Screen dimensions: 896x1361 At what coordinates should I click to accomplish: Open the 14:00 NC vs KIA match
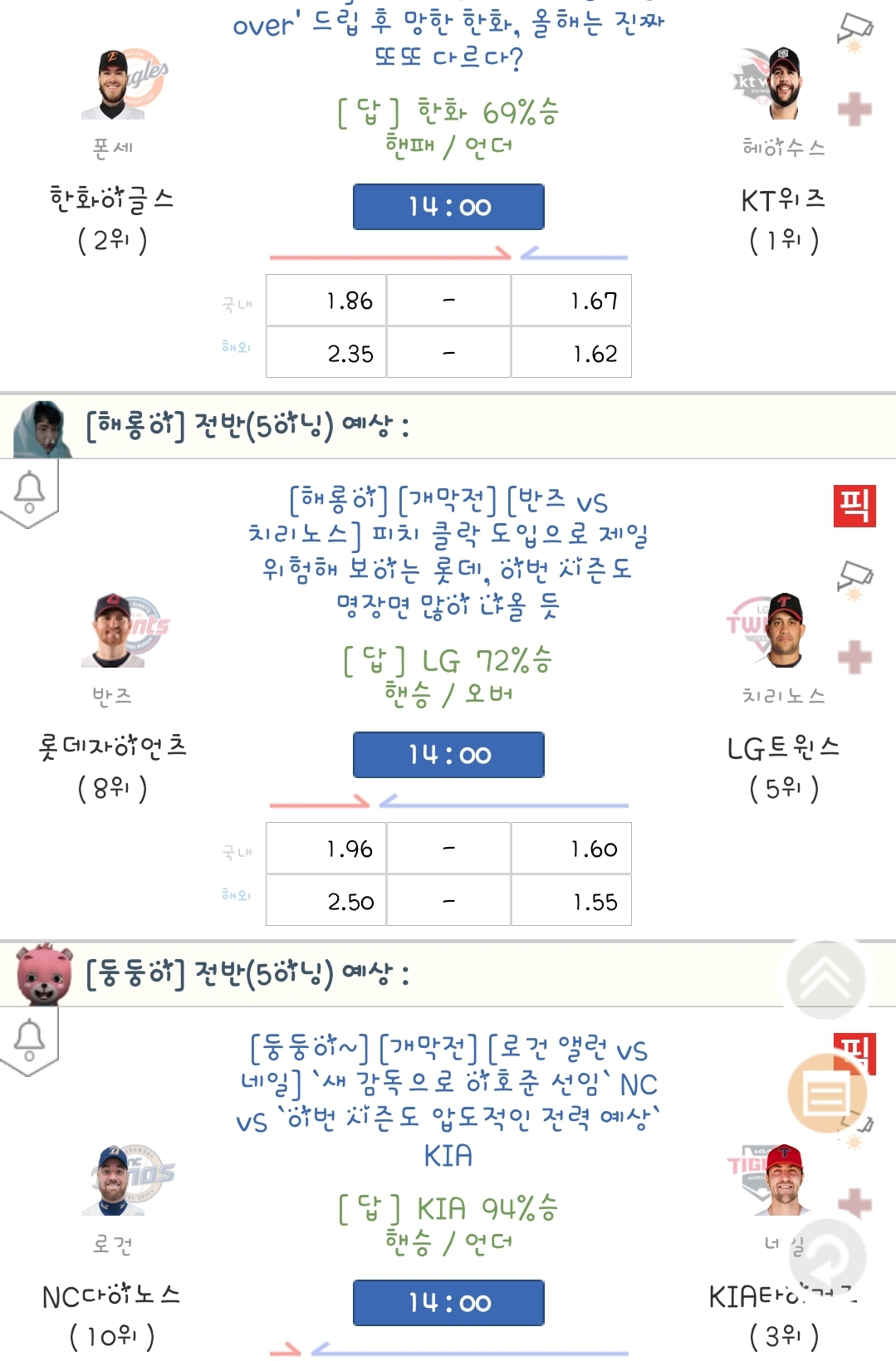[x=448, y=1303]
